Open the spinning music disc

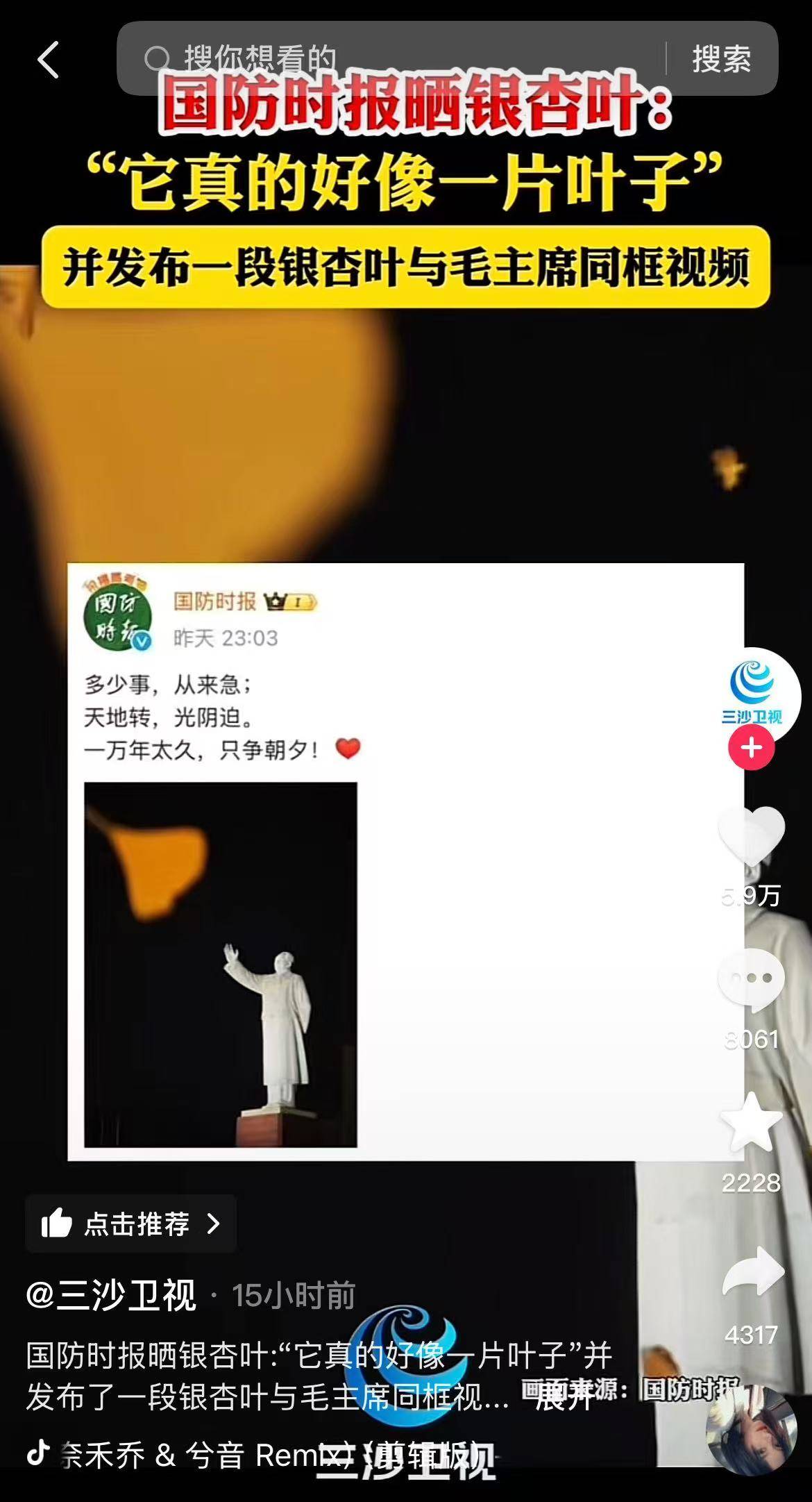(x=752, y=1429)
